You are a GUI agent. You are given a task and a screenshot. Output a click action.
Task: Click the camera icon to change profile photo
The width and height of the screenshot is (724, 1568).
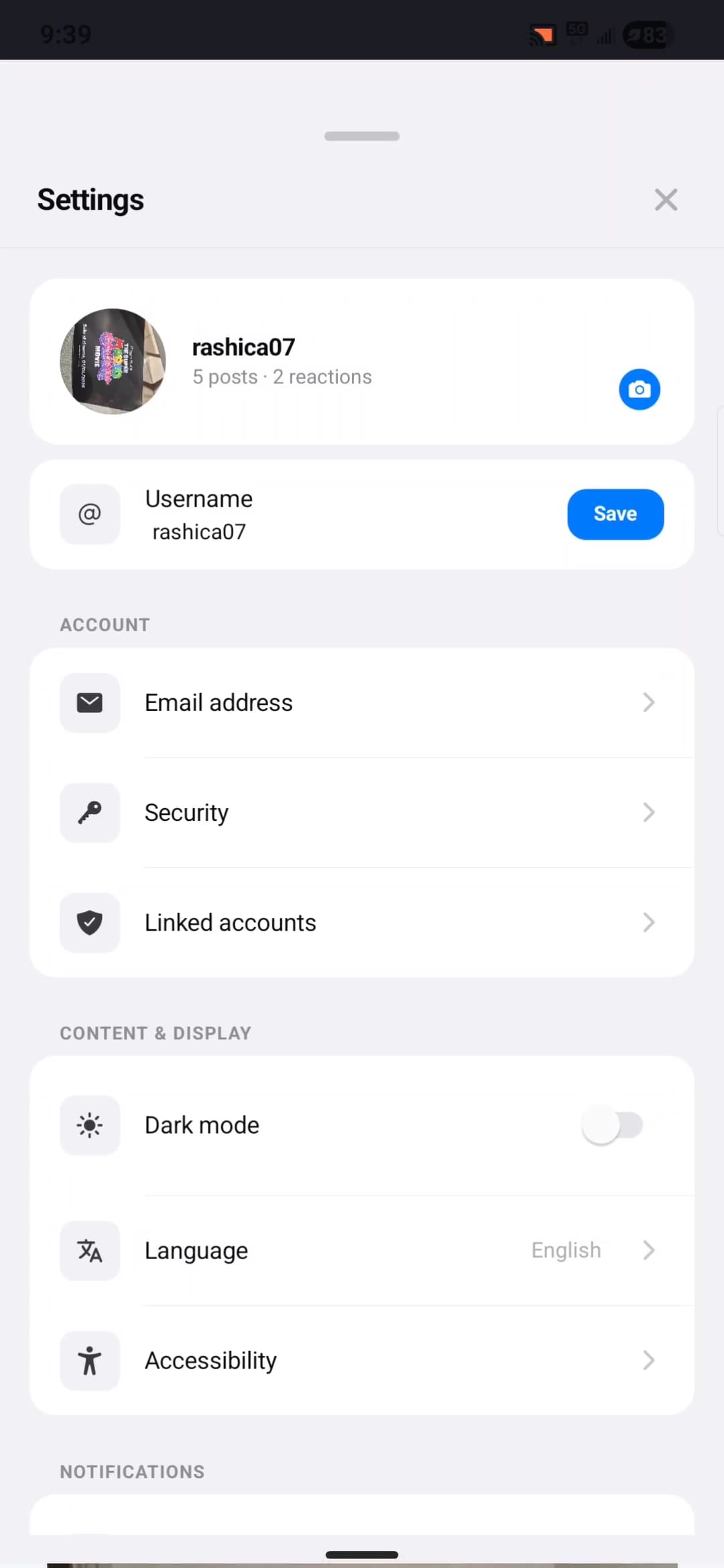tap(639, 389)
